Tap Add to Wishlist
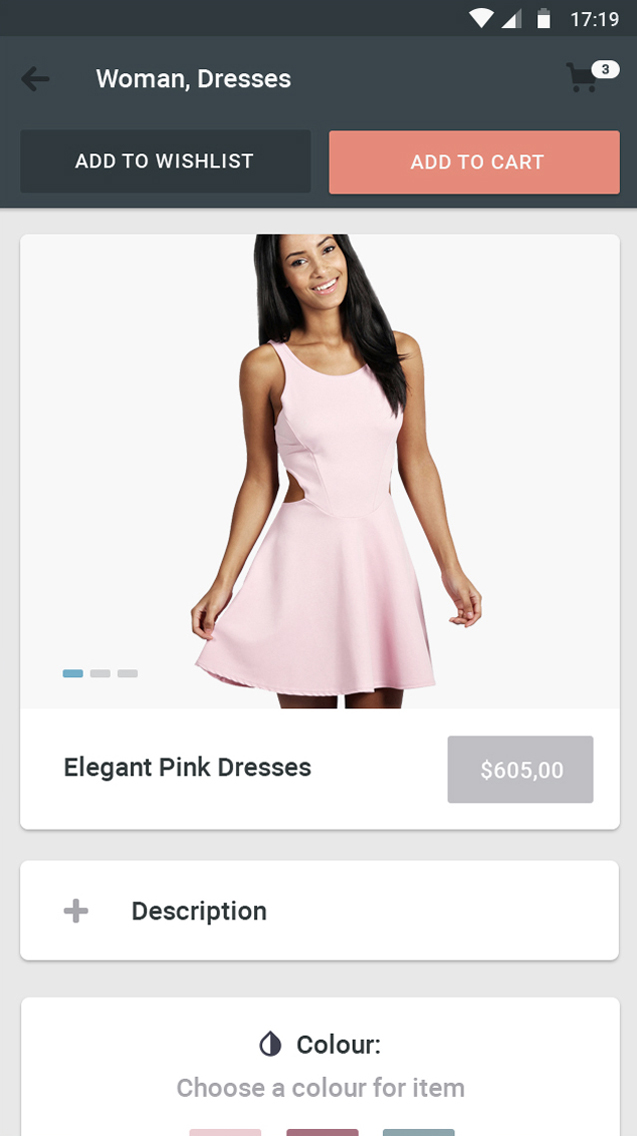This screenshot has width=637, height=1136. (165, 161)
